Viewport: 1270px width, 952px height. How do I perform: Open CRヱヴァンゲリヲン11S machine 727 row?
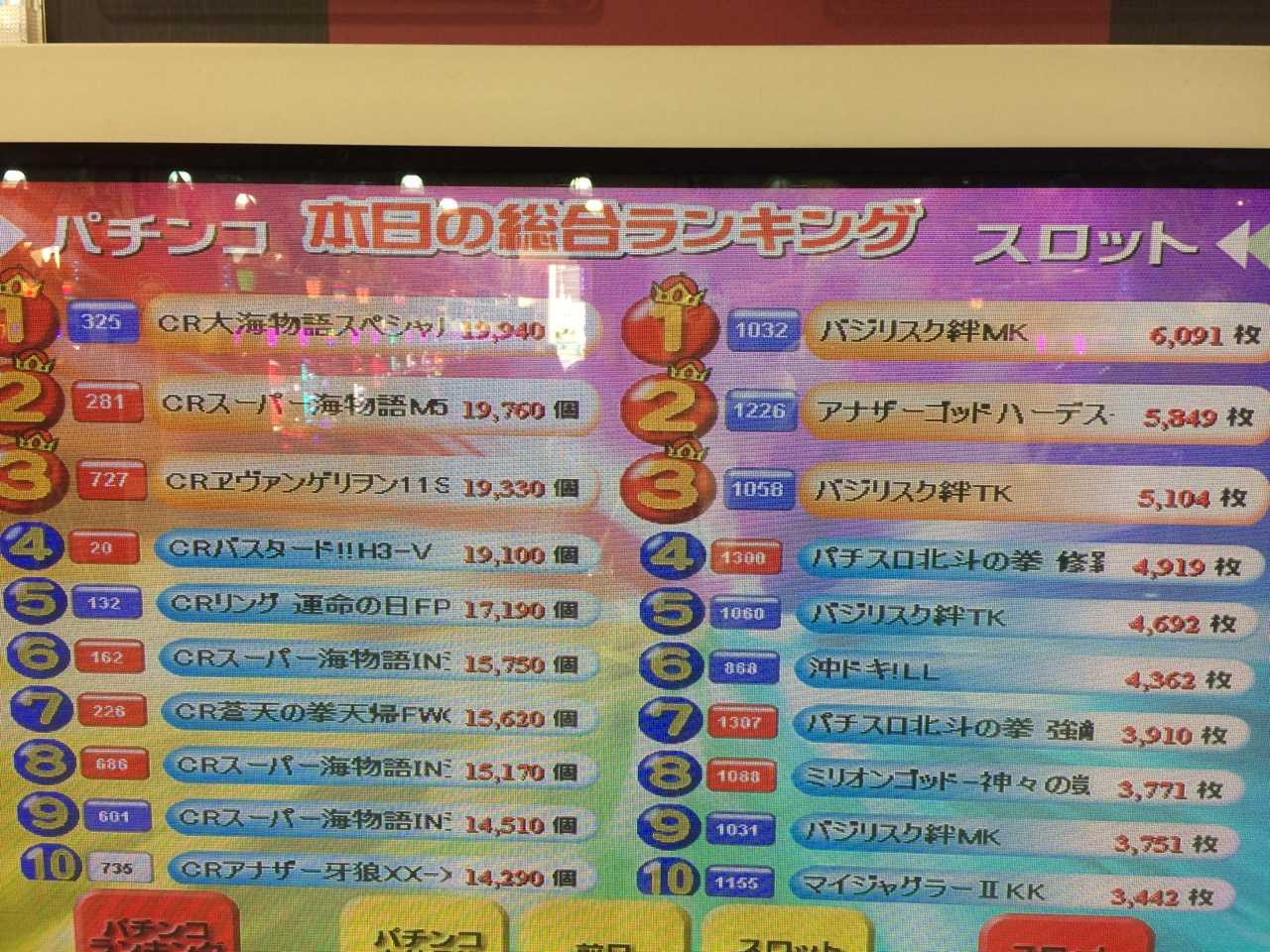pos(369,484)
